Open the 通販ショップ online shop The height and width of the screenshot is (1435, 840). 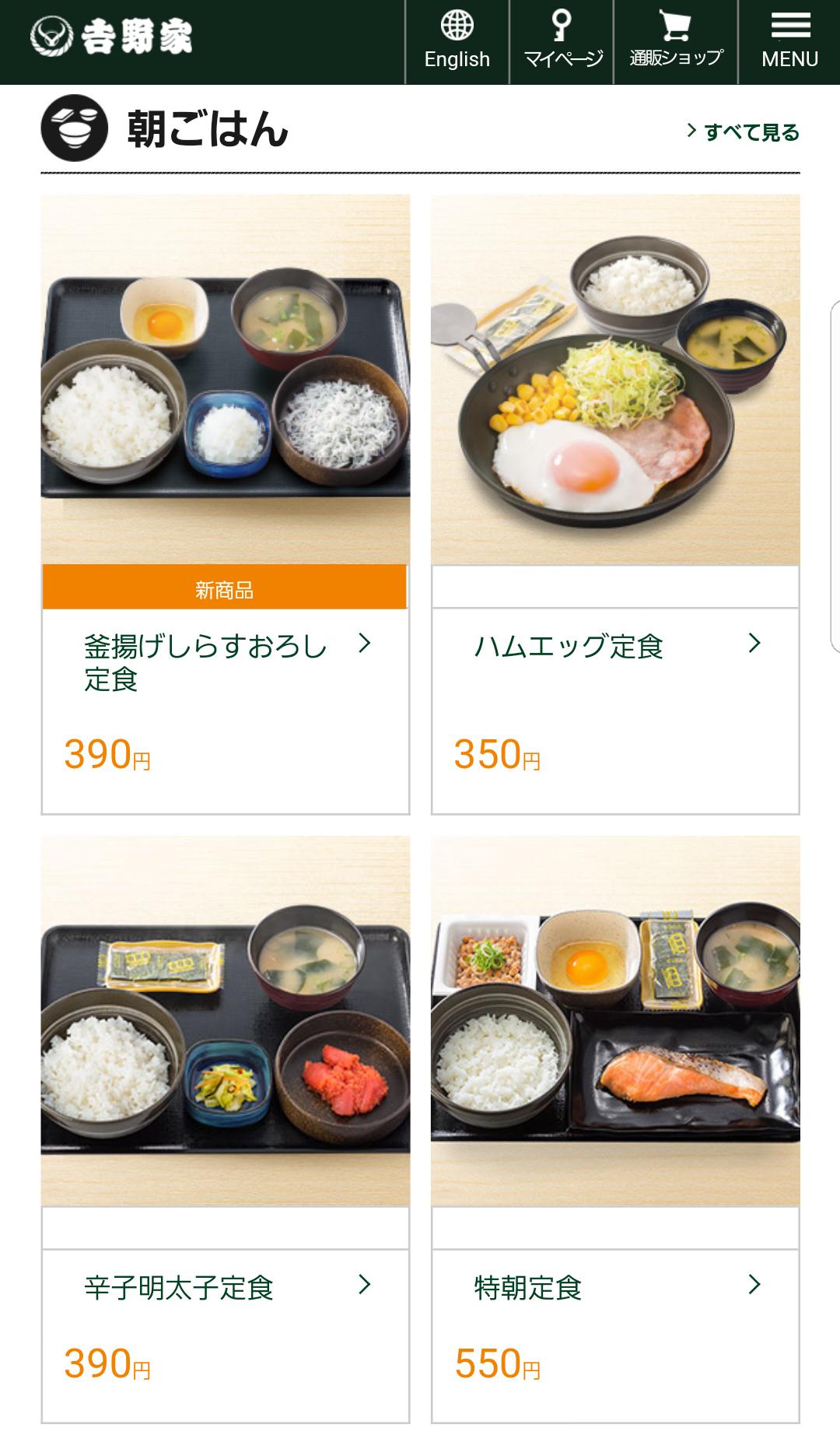676,41
